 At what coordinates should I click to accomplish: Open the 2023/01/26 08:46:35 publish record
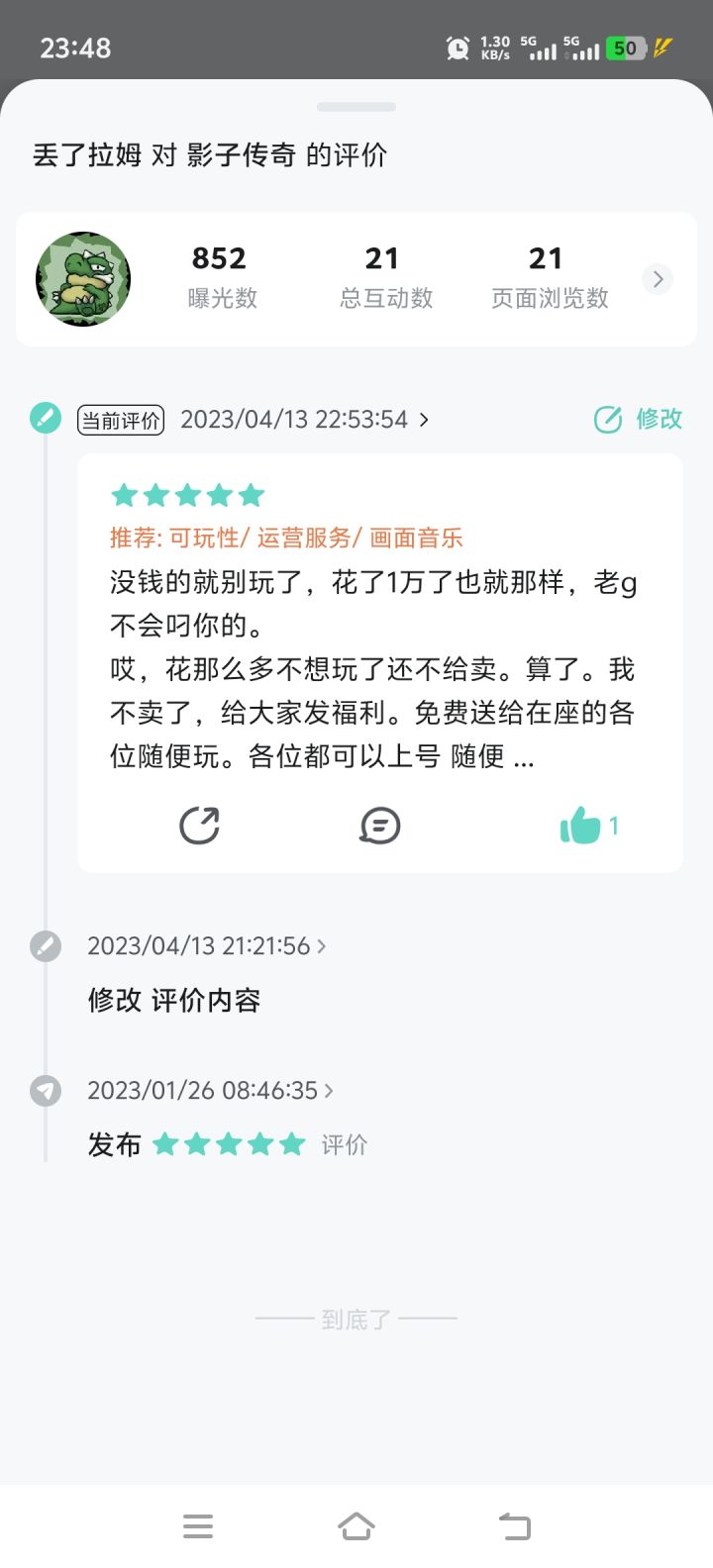coord(211,1091)
